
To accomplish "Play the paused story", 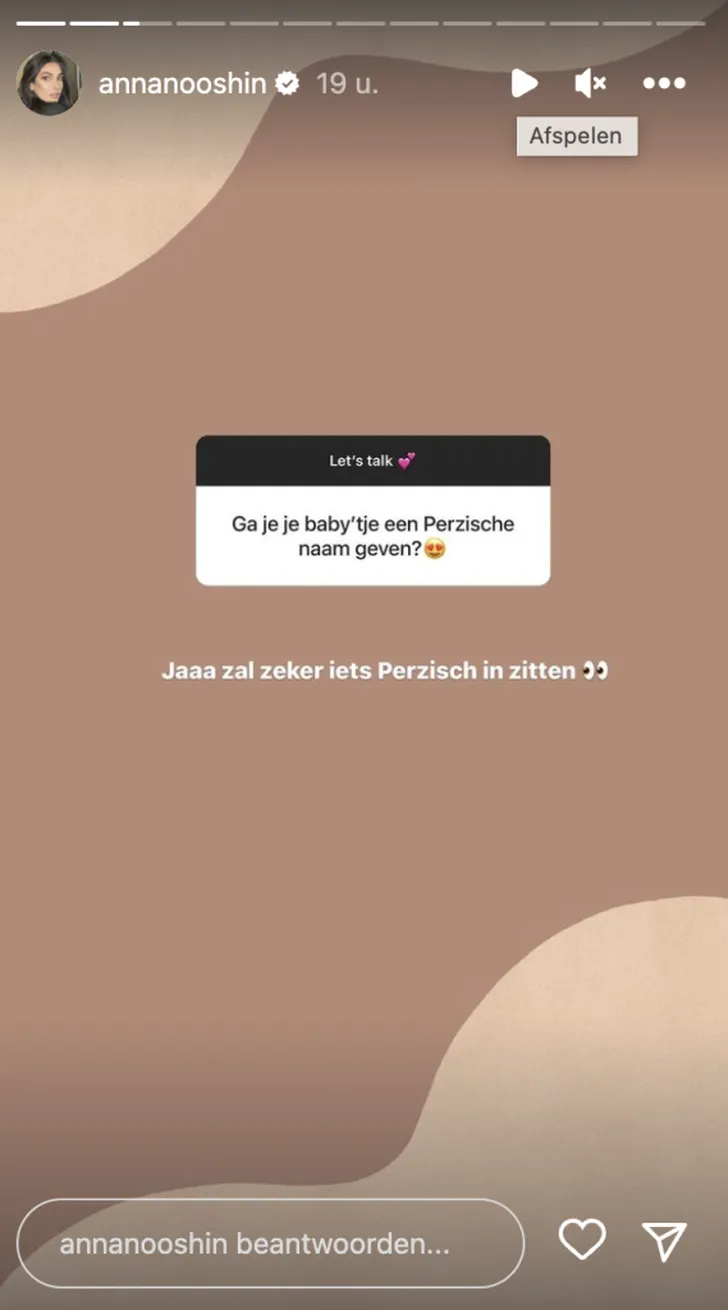I will pos(524,83).
